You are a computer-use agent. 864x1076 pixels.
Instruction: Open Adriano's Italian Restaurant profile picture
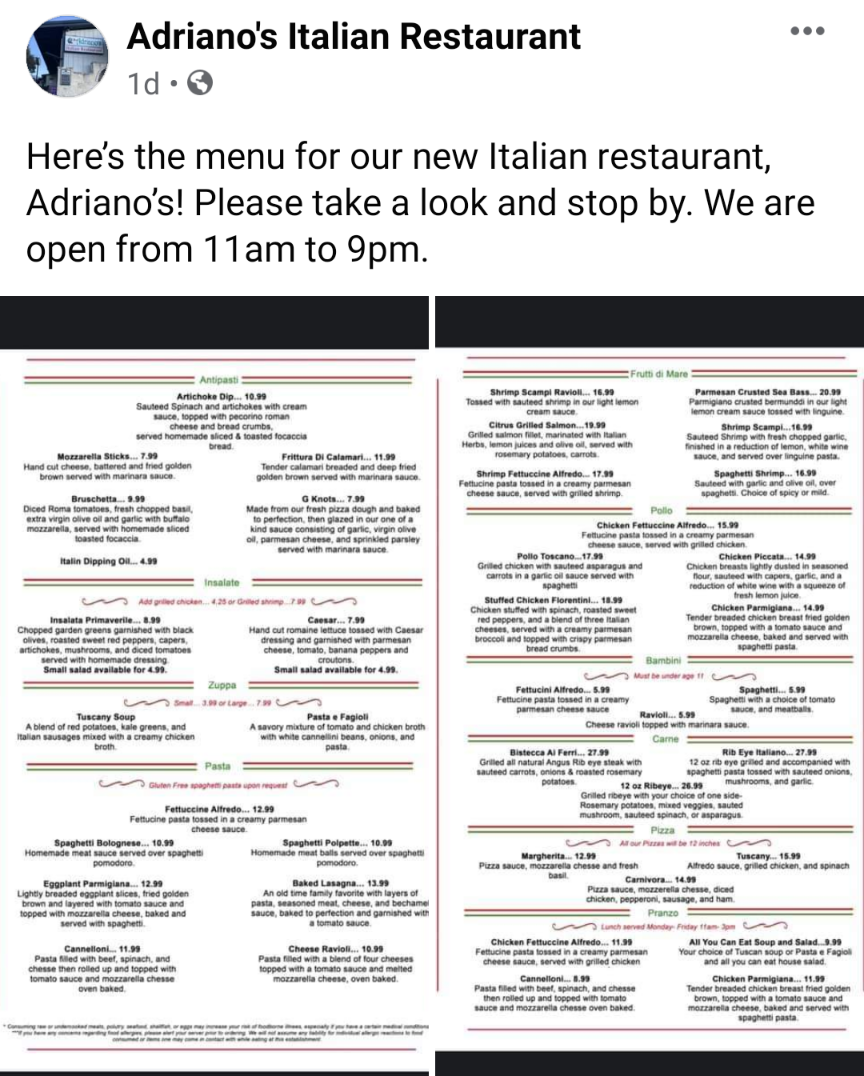[x=67, y=57]
